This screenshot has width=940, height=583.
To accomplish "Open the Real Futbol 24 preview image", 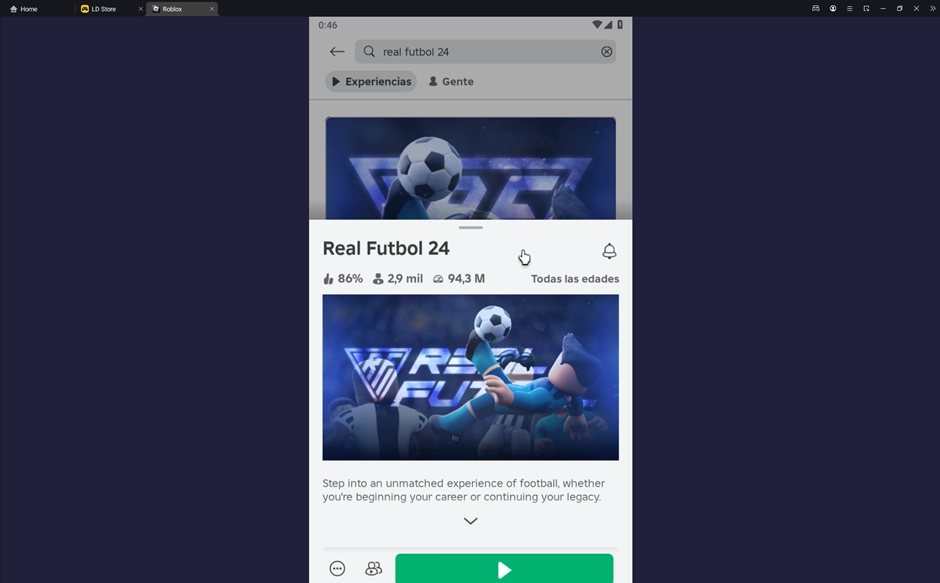I will pos(470,377).
